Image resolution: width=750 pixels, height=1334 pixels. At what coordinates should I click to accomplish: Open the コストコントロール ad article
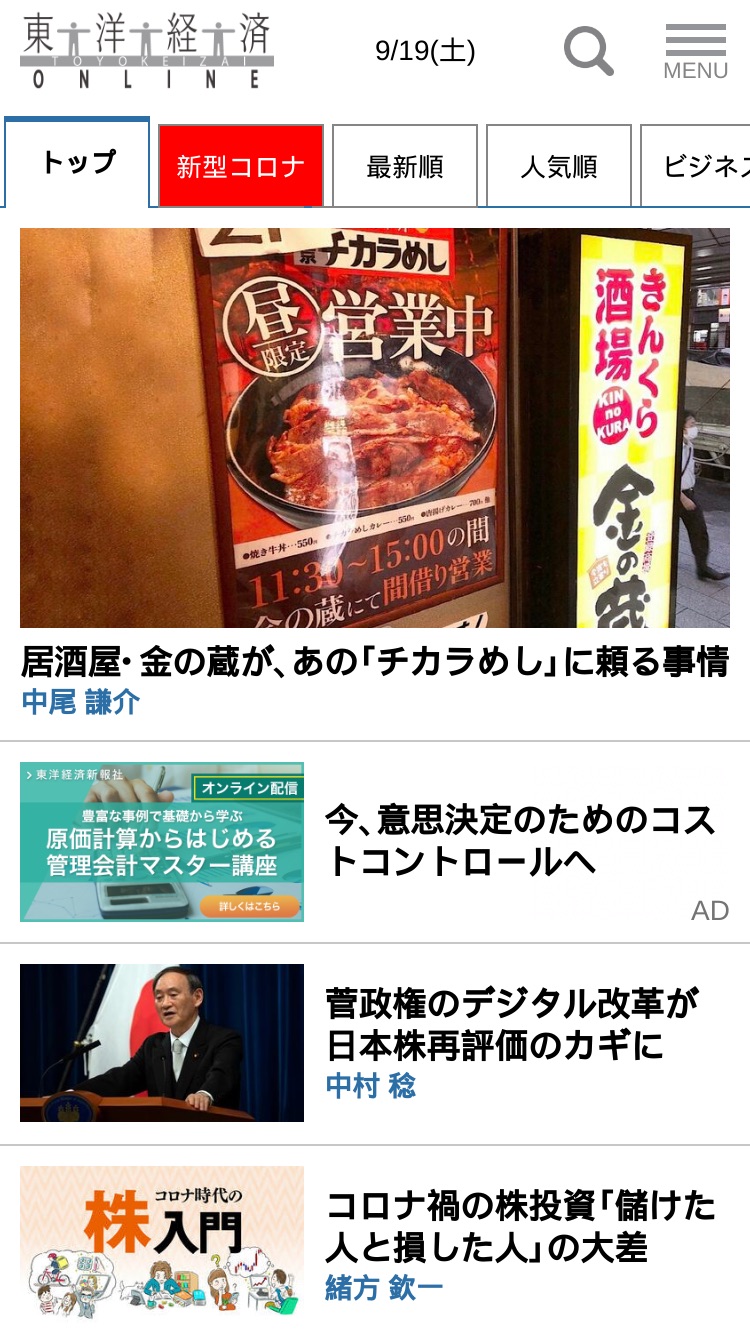click(520, 841)
